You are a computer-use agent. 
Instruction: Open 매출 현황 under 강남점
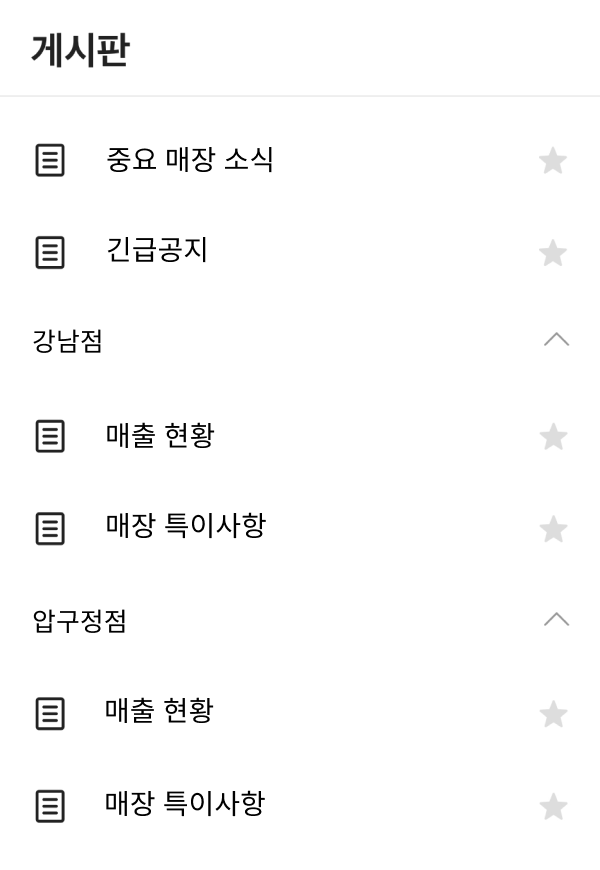[160, 436]
